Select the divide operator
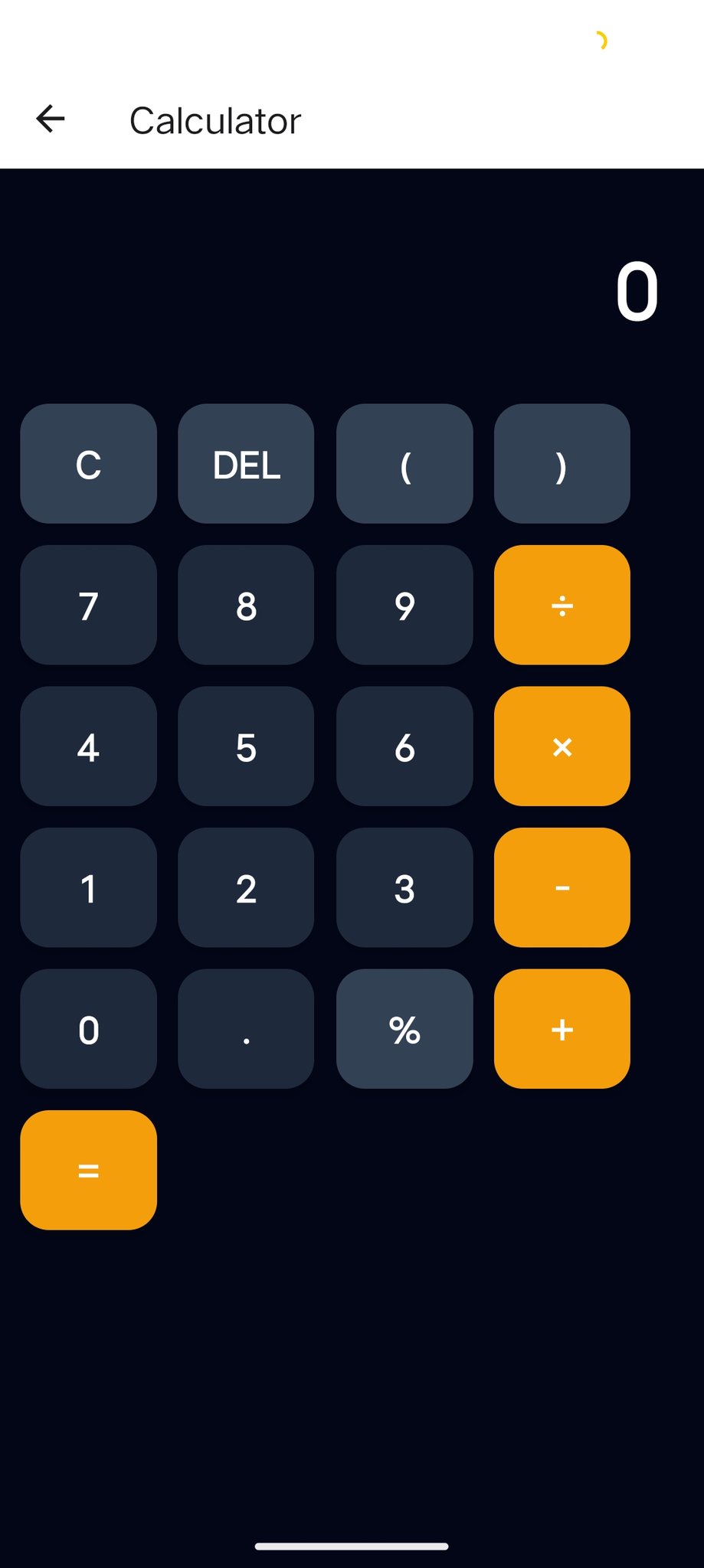The height and width of the screenshot is (1568, 704). [562, 606]
